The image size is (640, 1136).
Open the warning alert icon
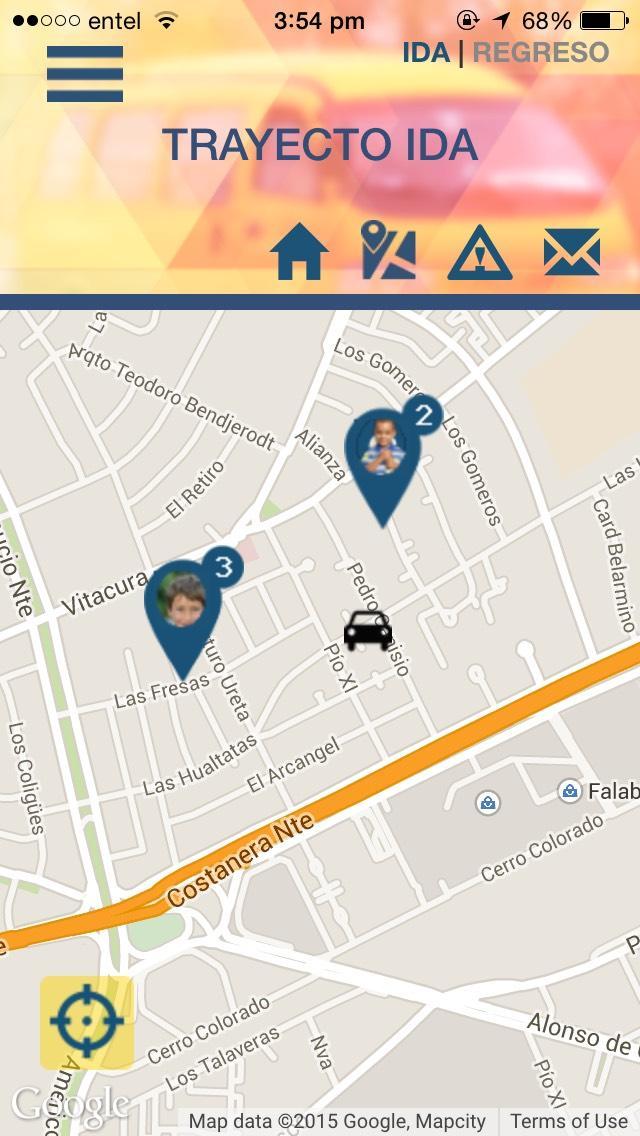pos(480,253)
